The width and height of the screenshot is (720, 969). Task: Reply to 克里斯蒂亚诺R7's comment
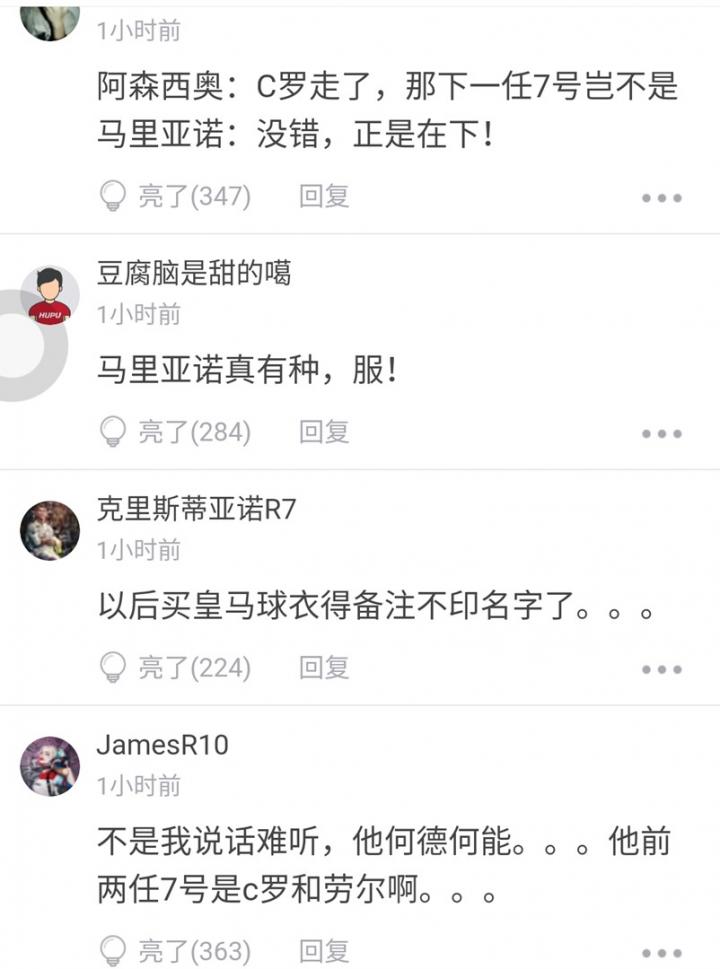[x=324, y=667]
